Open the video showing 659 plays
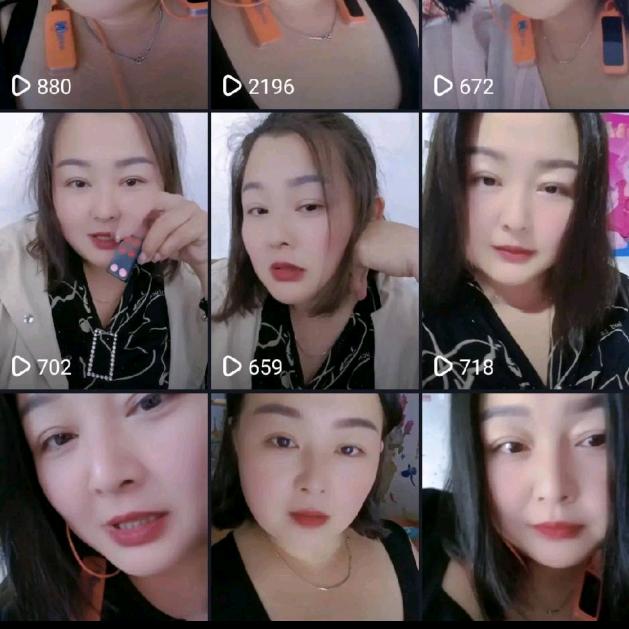This screenshot has height=629, width=629. point(314,250)
